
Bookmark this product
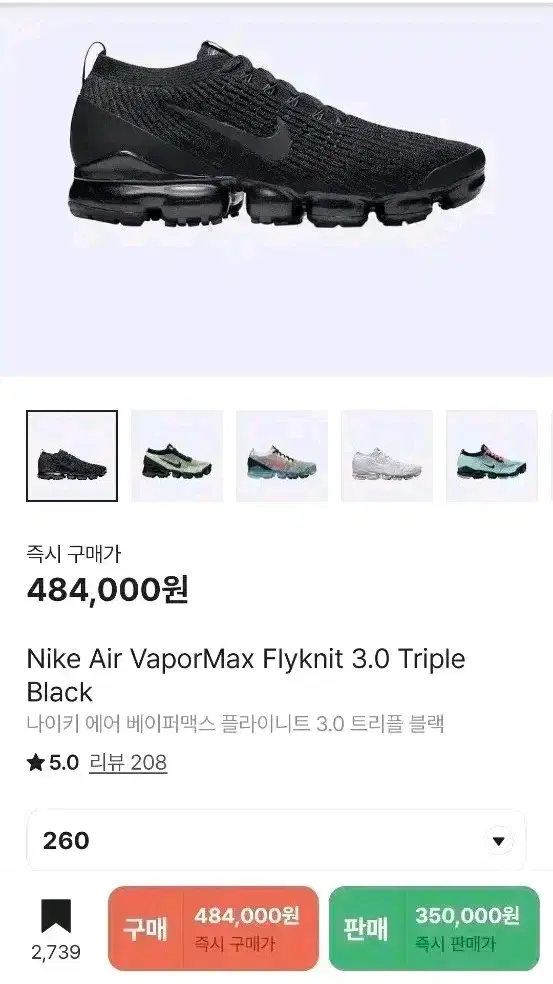tap(56, 929)
